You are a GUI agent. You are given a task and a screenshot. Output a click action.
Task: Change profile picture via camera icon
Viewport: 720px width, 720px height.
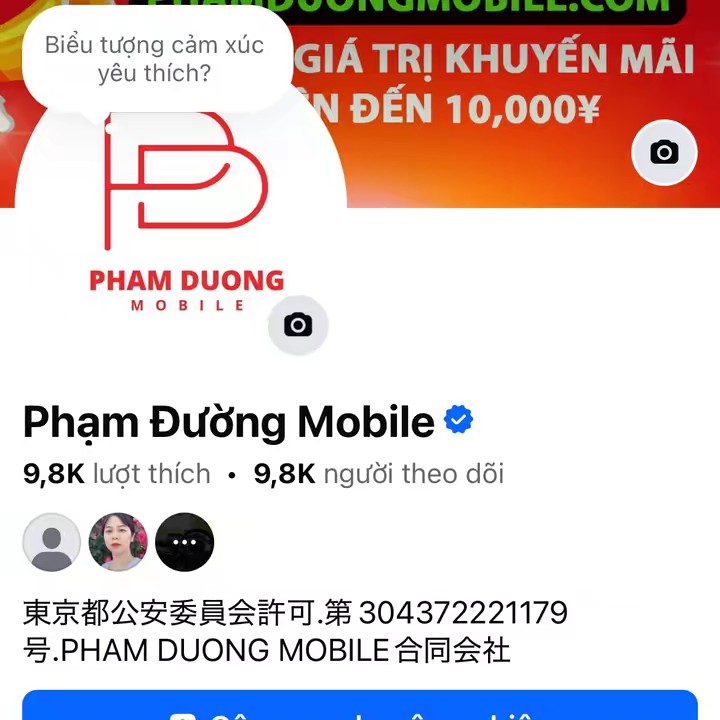298,325
